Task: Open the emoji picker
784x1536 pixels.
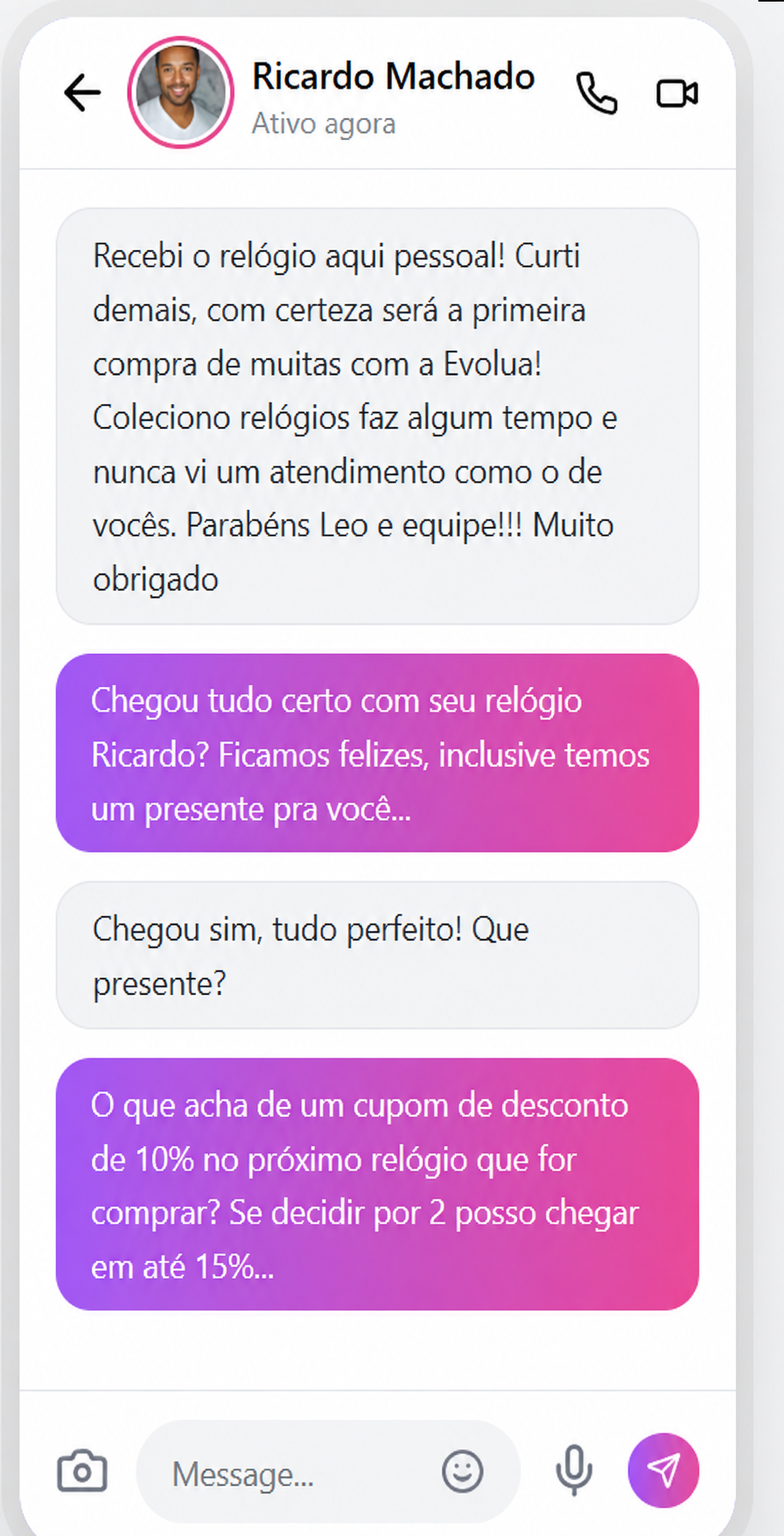Action: [462, 1471]
